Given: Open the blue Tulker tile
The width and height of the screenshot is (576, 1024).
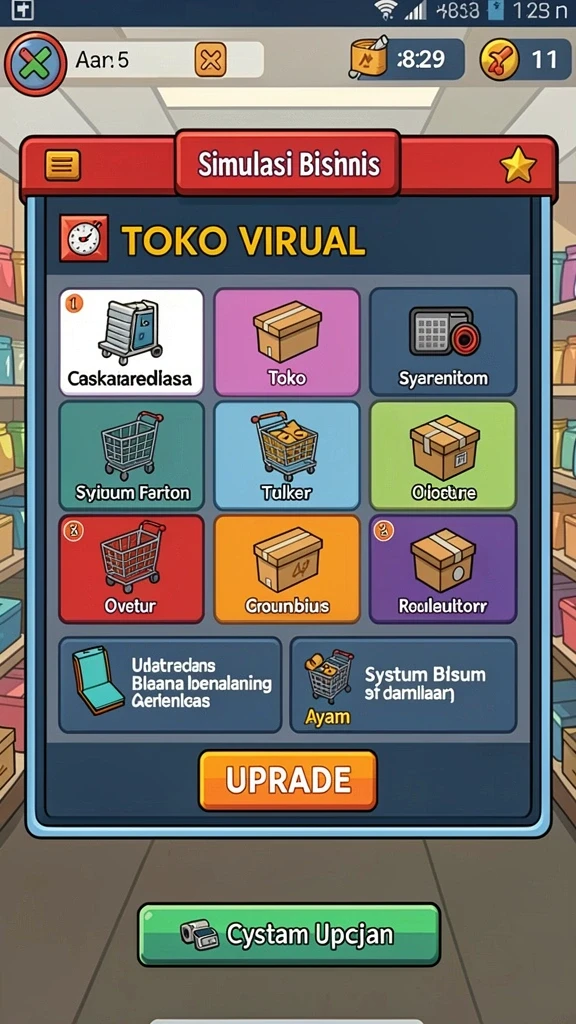Looking at the screenshot, I should click(287, 455).
